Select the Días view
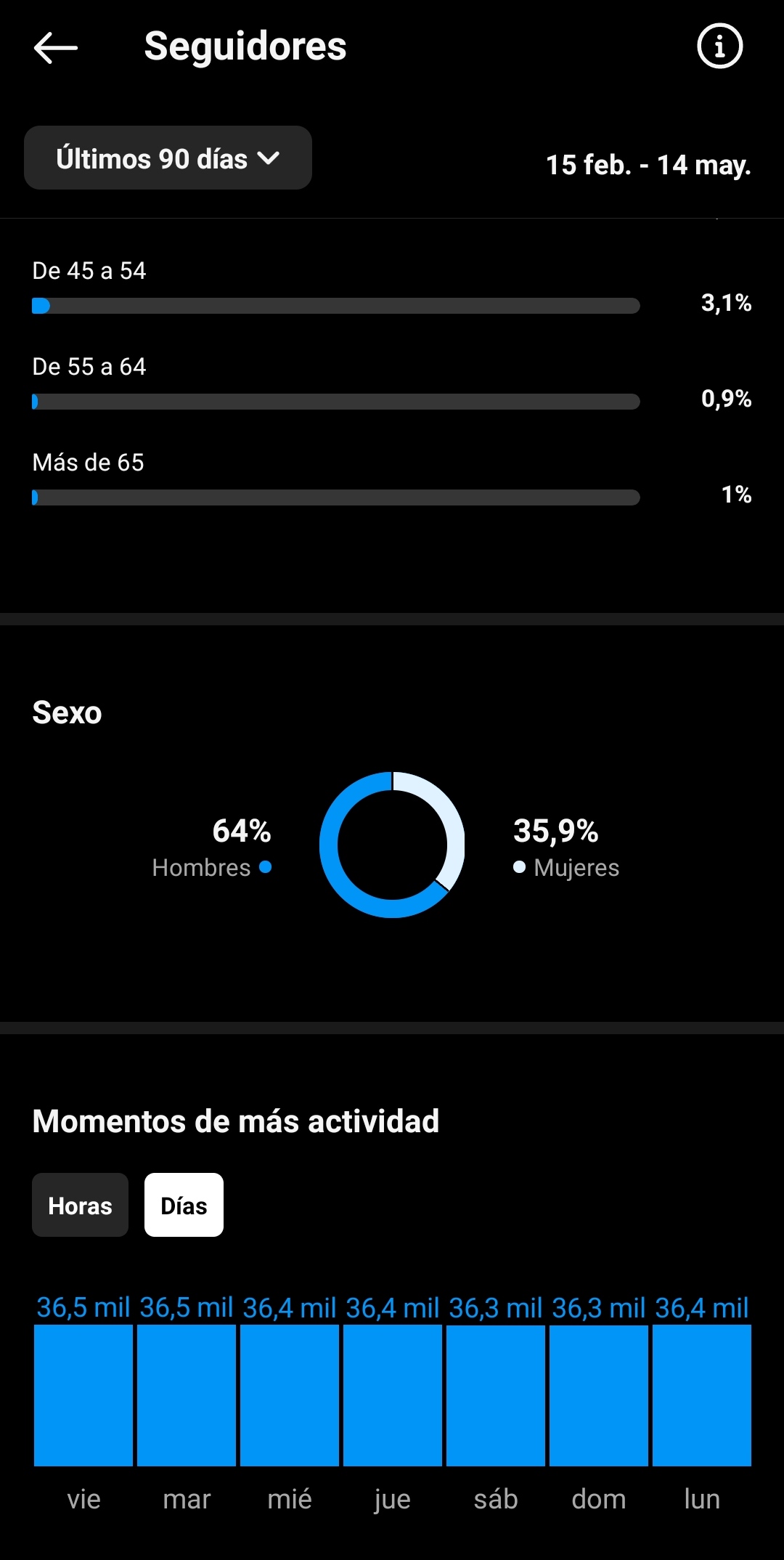Viewport: 784px width, 1560px height. click(x=184, y=1205)
